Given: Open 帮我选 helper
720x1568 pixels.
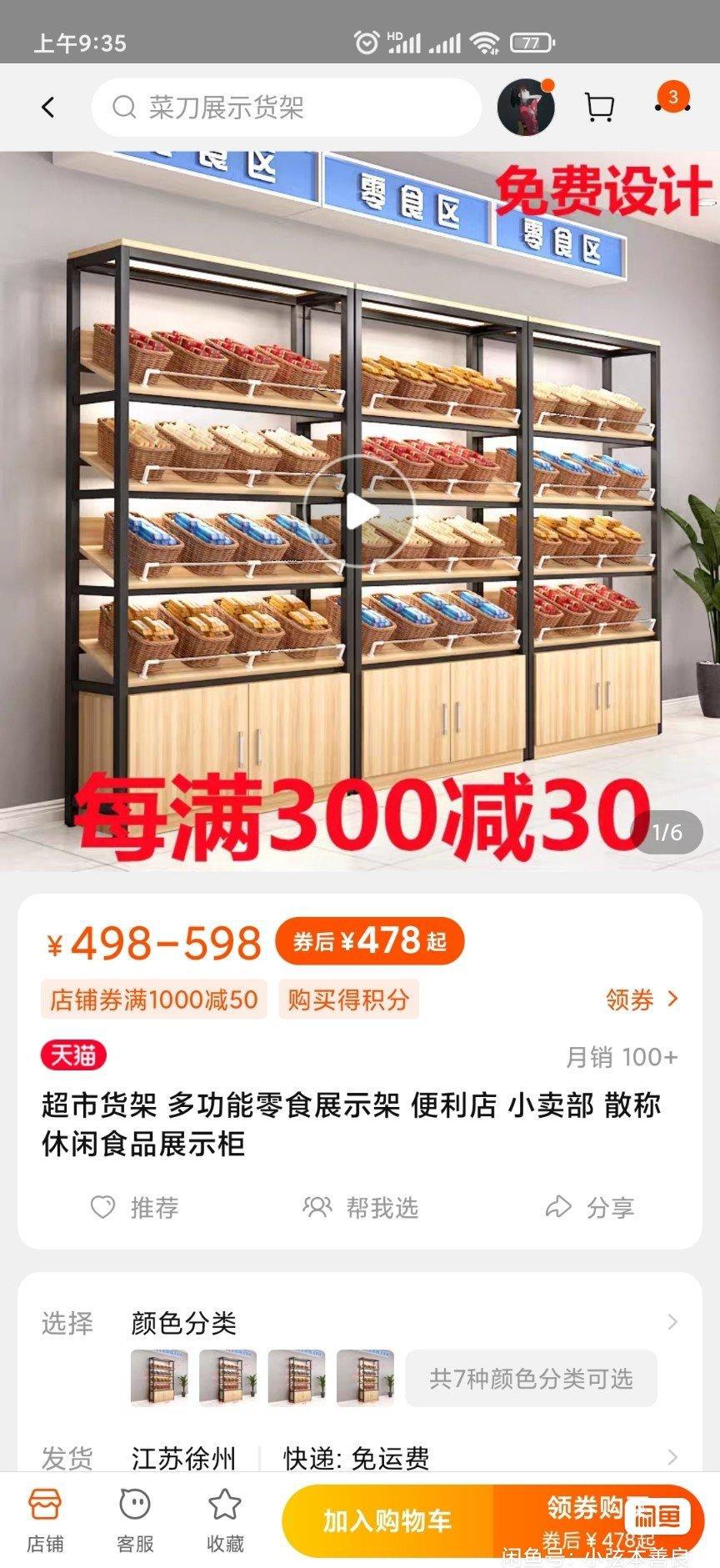Looking at the screenshot, I should (x=360, y=1207).
